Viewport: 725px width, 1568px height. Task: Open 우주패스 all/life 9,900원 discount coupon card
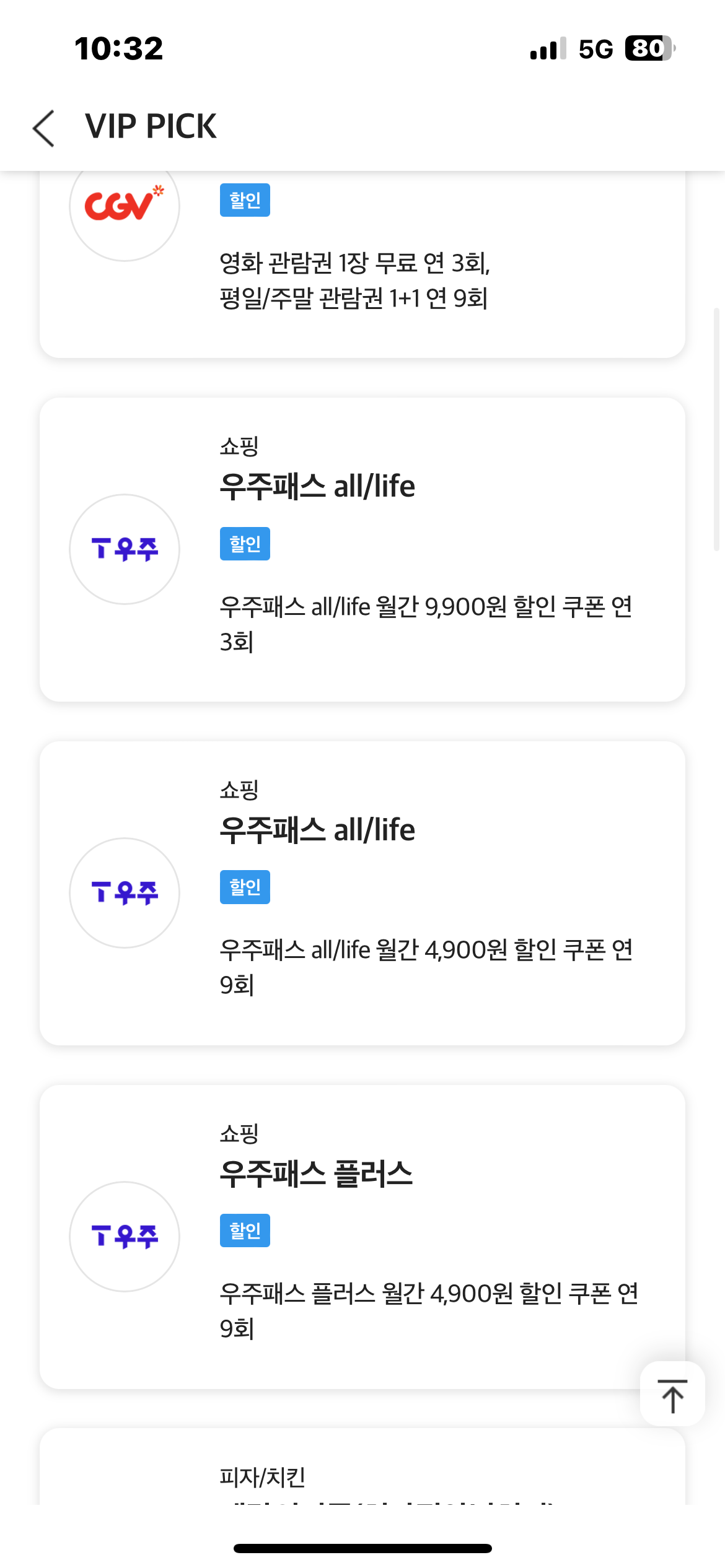362,549
